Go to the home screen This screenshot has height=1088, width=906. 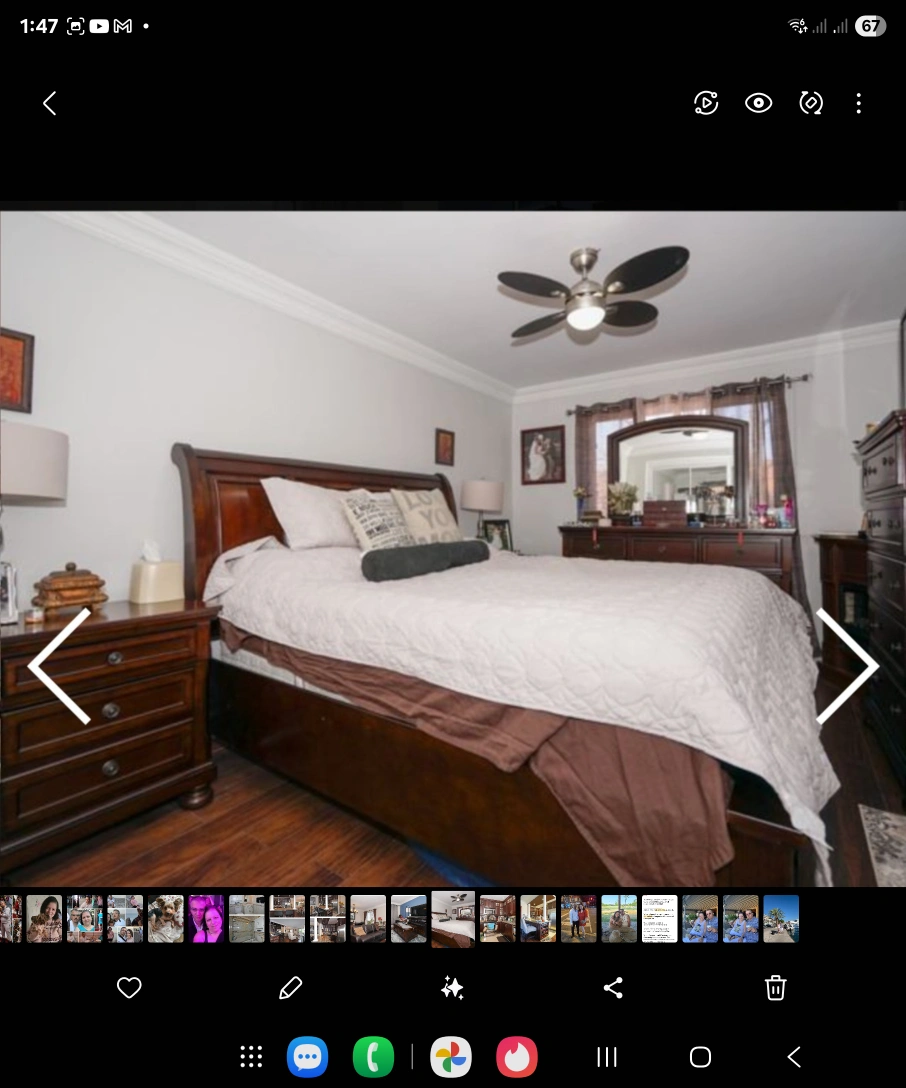[701, 1057]
